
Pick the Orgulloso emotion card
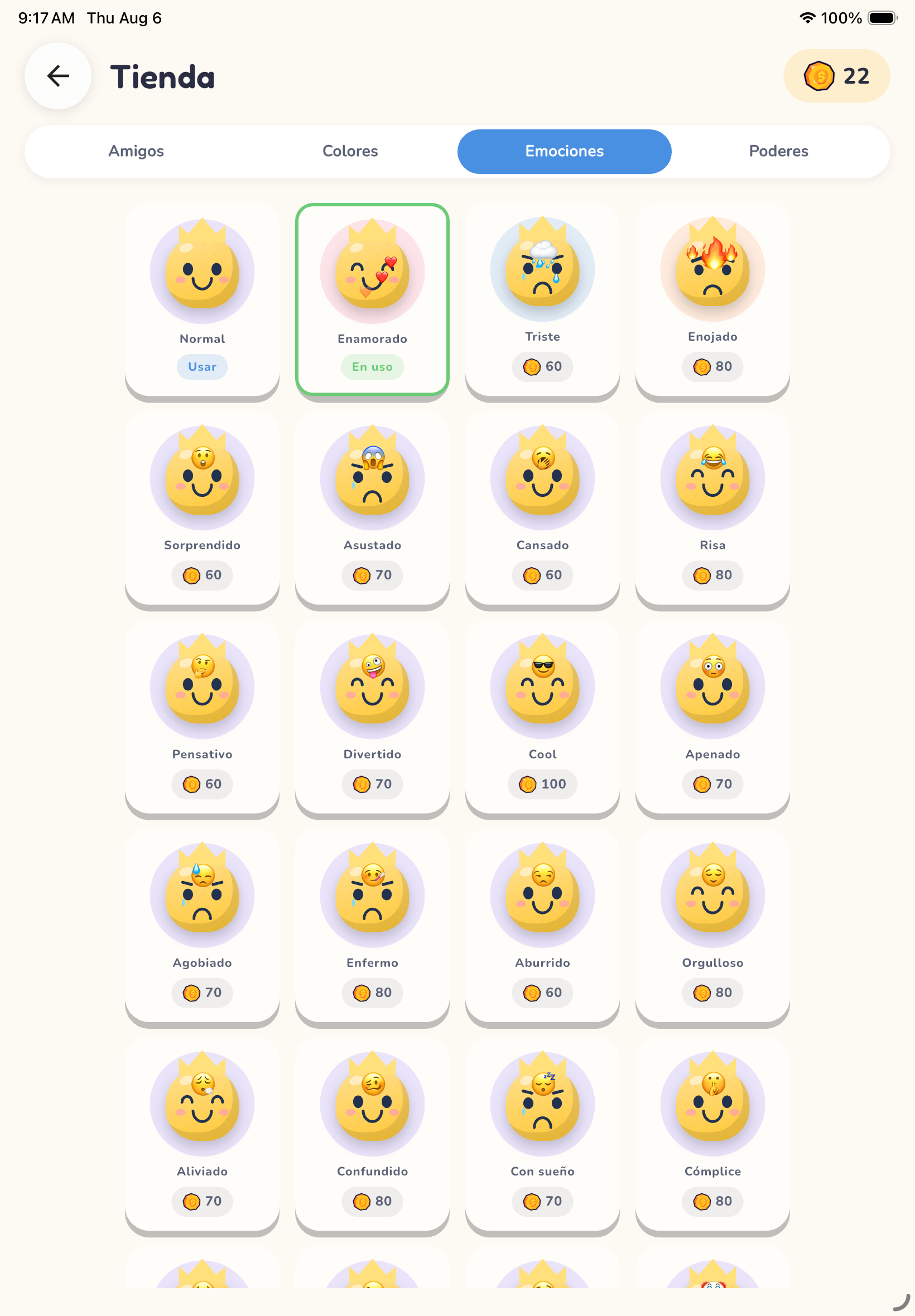(712, 925)
